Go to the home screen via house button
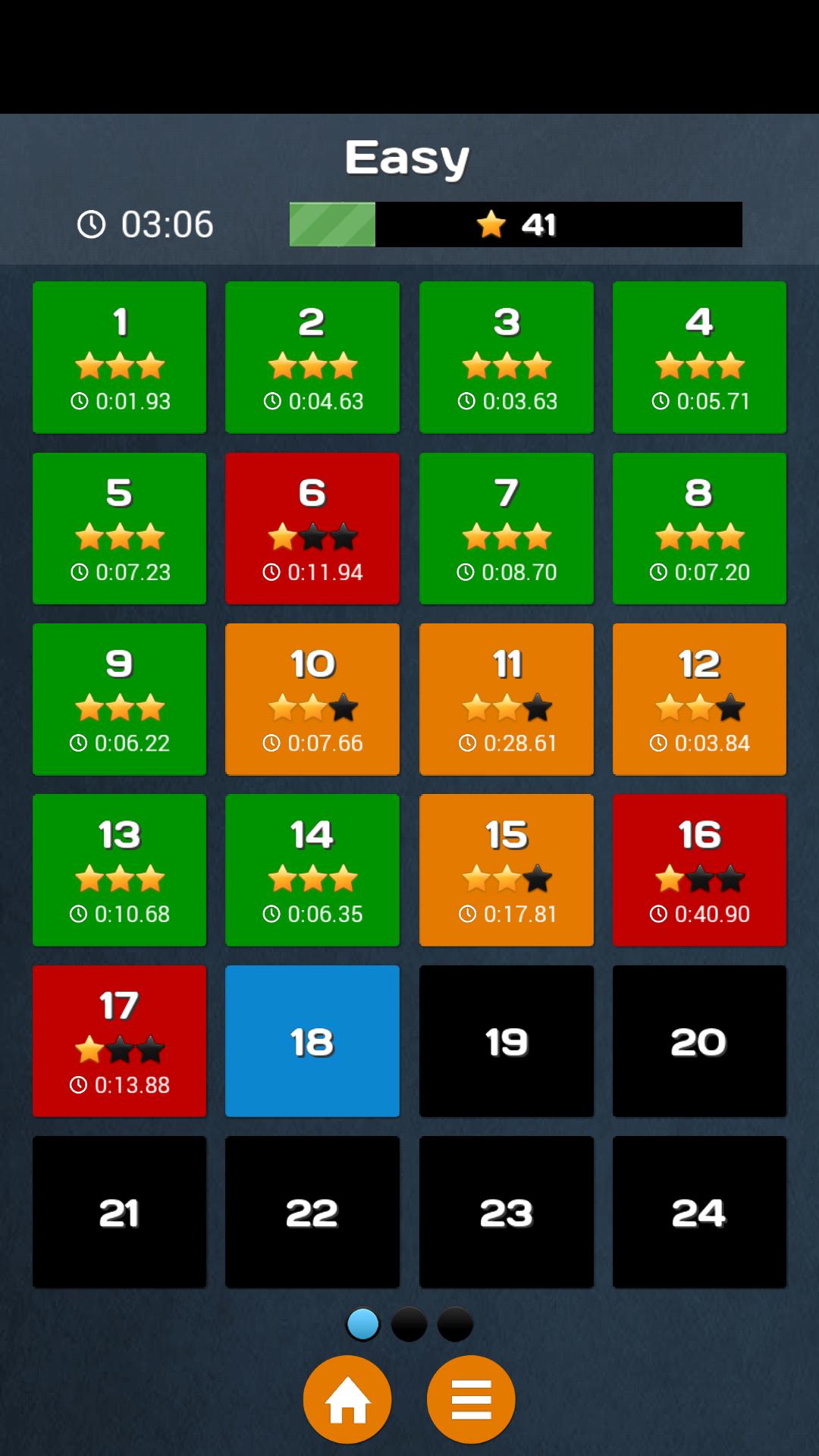This screenshot has height=1456, width=819. click(x=347, y=1399)
